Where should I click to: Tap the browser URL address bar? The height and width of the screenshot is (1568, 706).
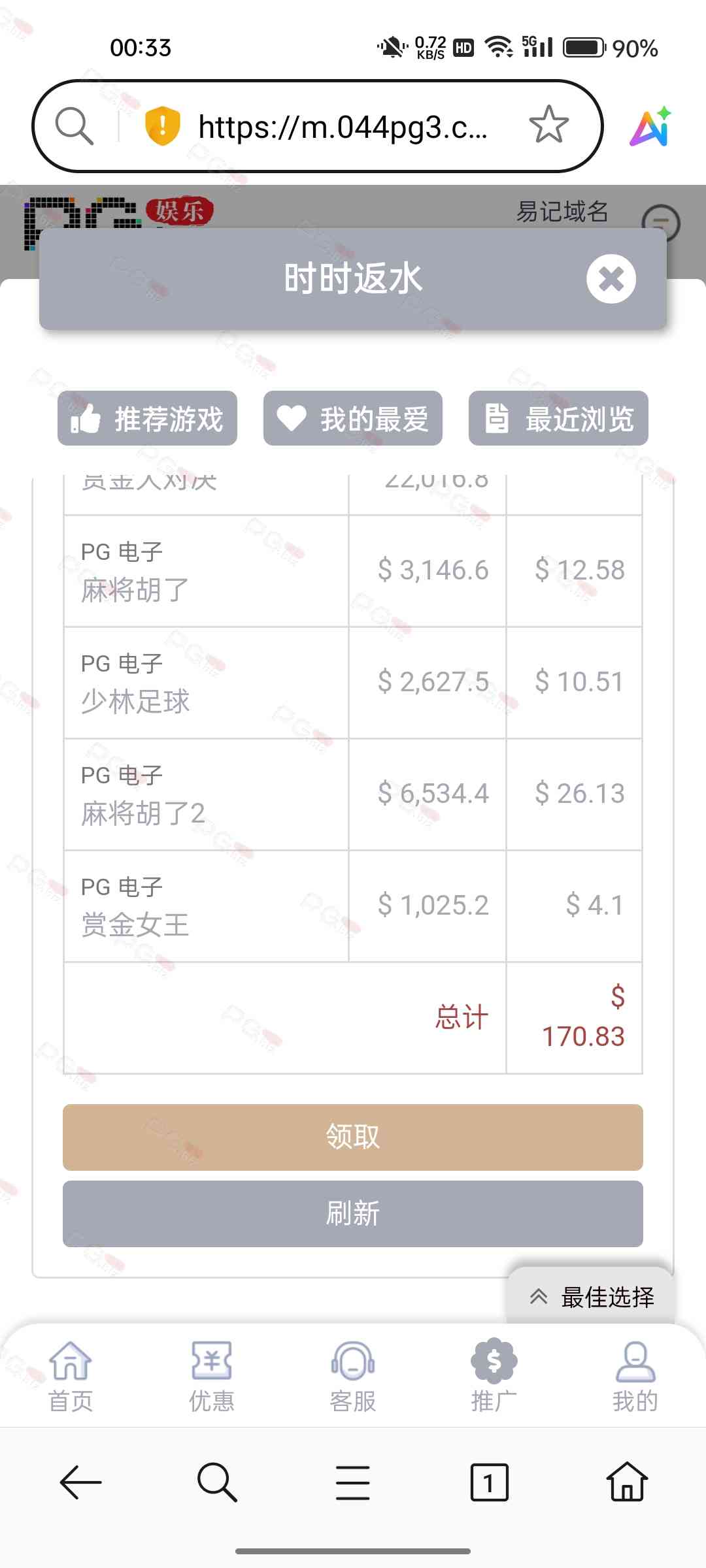coord(343,127)
